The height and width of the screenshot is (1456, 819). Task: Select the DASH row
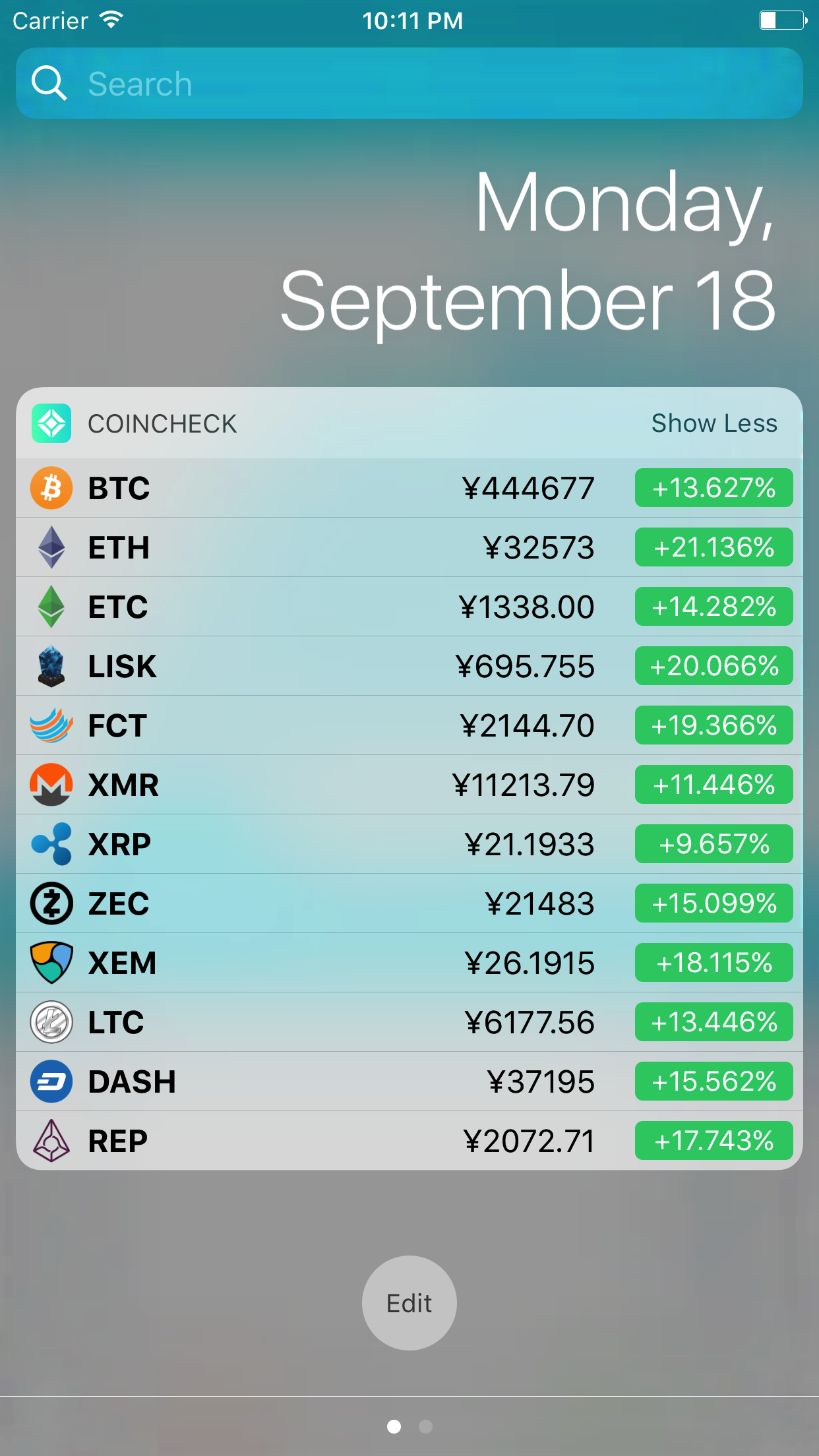(409, 1081)
